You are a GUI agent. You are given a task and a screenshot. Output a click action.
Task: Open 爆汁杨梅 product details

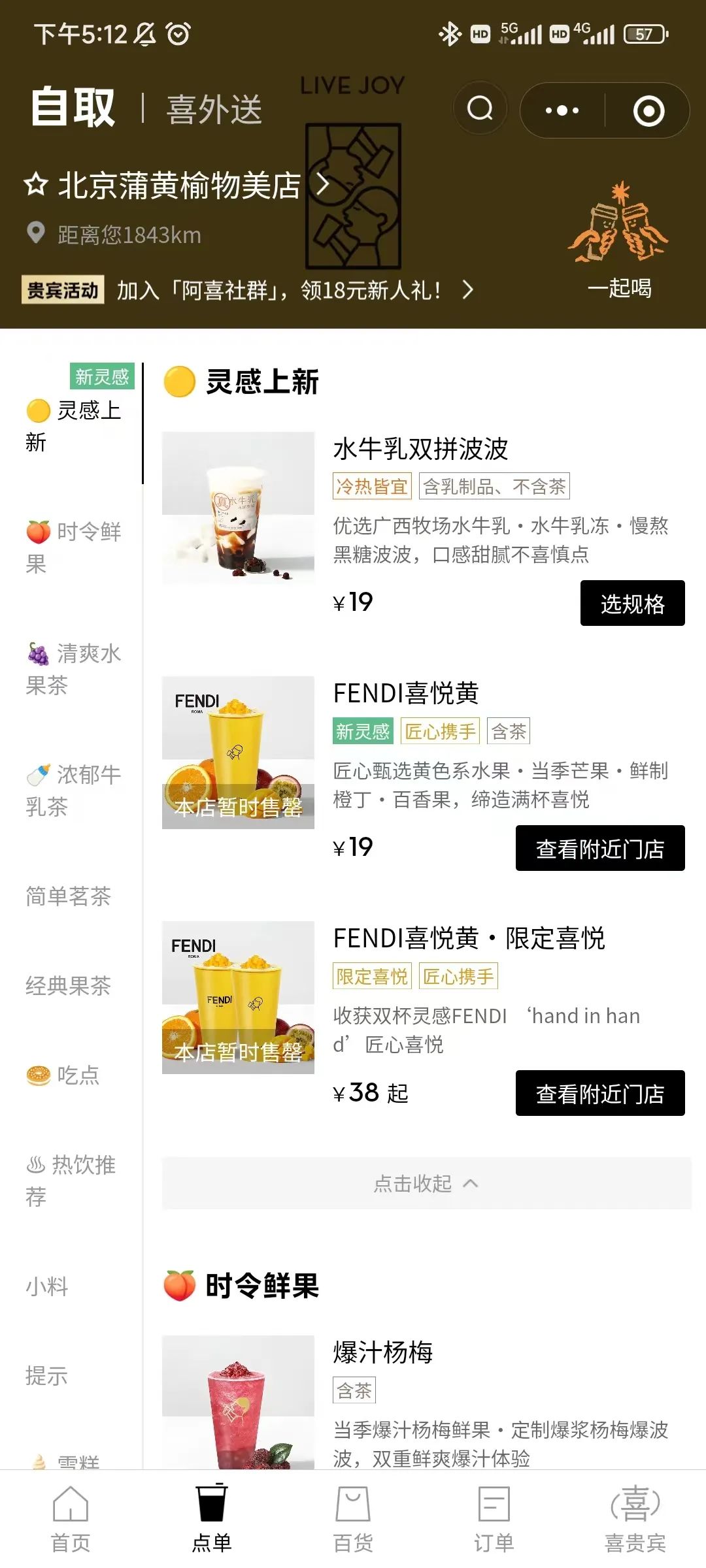pyautogui.click(x=382, y=1352)
